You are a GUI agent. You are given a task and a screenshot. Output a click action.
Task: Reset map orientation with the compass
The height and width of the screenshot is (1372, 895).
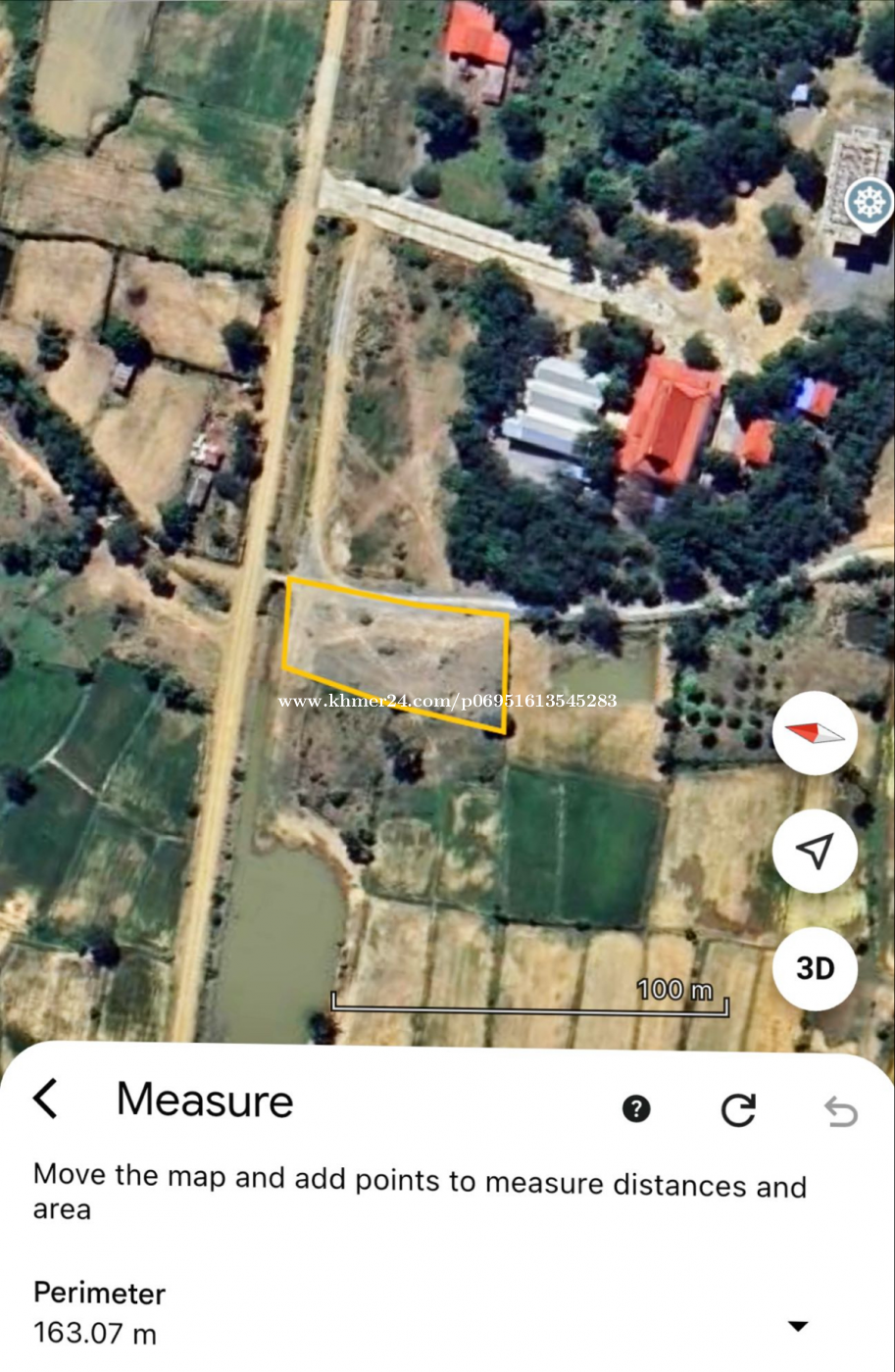815,733
